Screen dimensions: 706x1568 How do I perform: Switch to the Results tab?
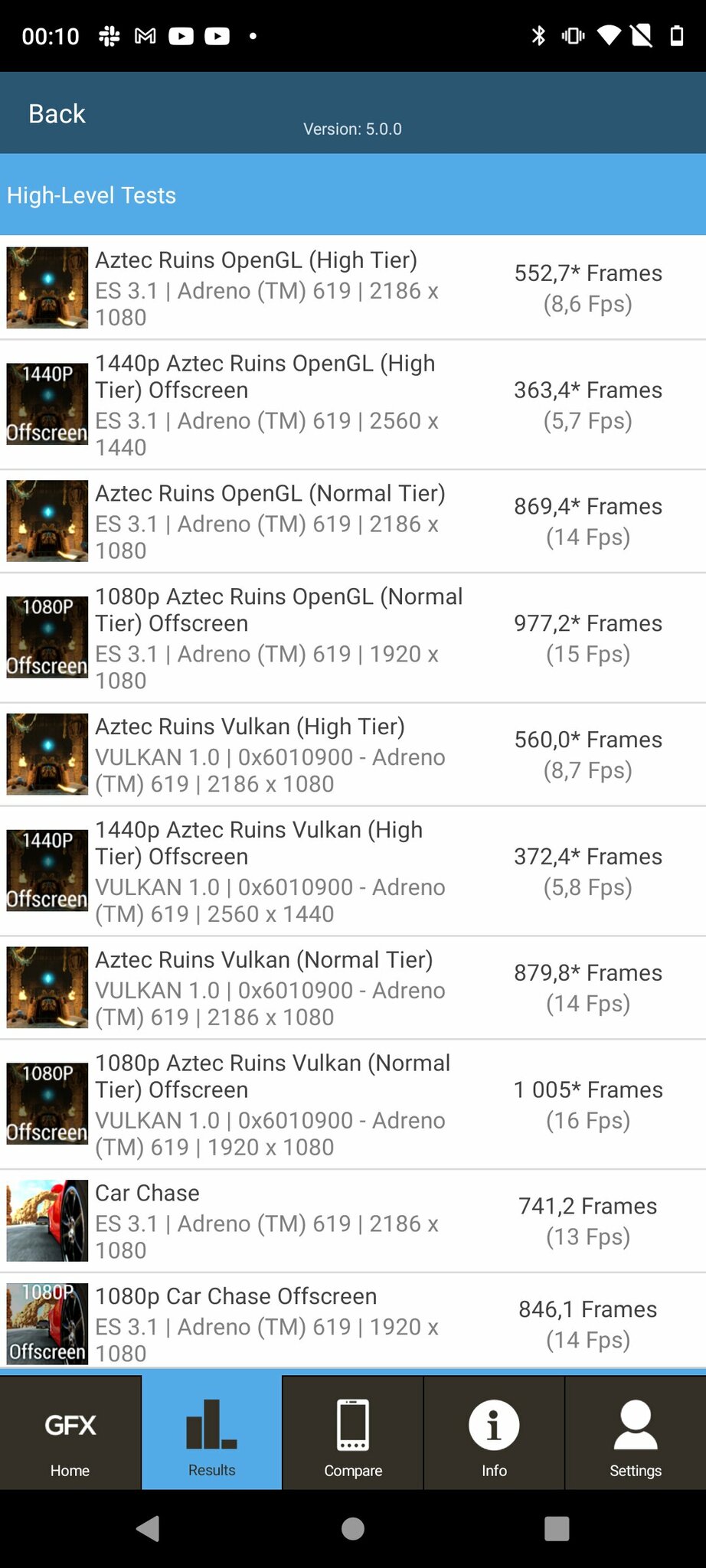pos(211,1432)
